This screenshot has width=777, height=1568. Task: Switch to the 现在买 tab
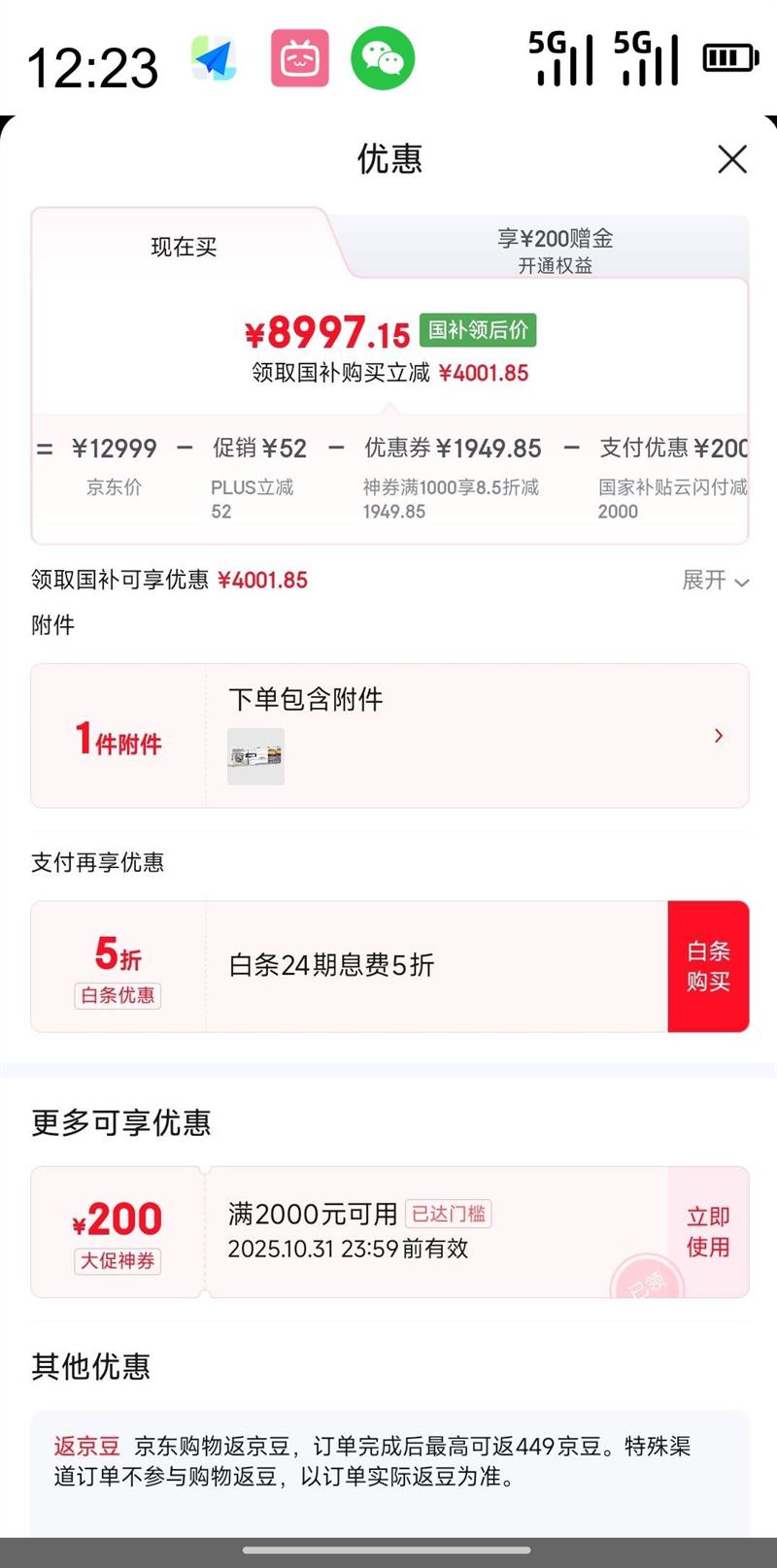185,247
